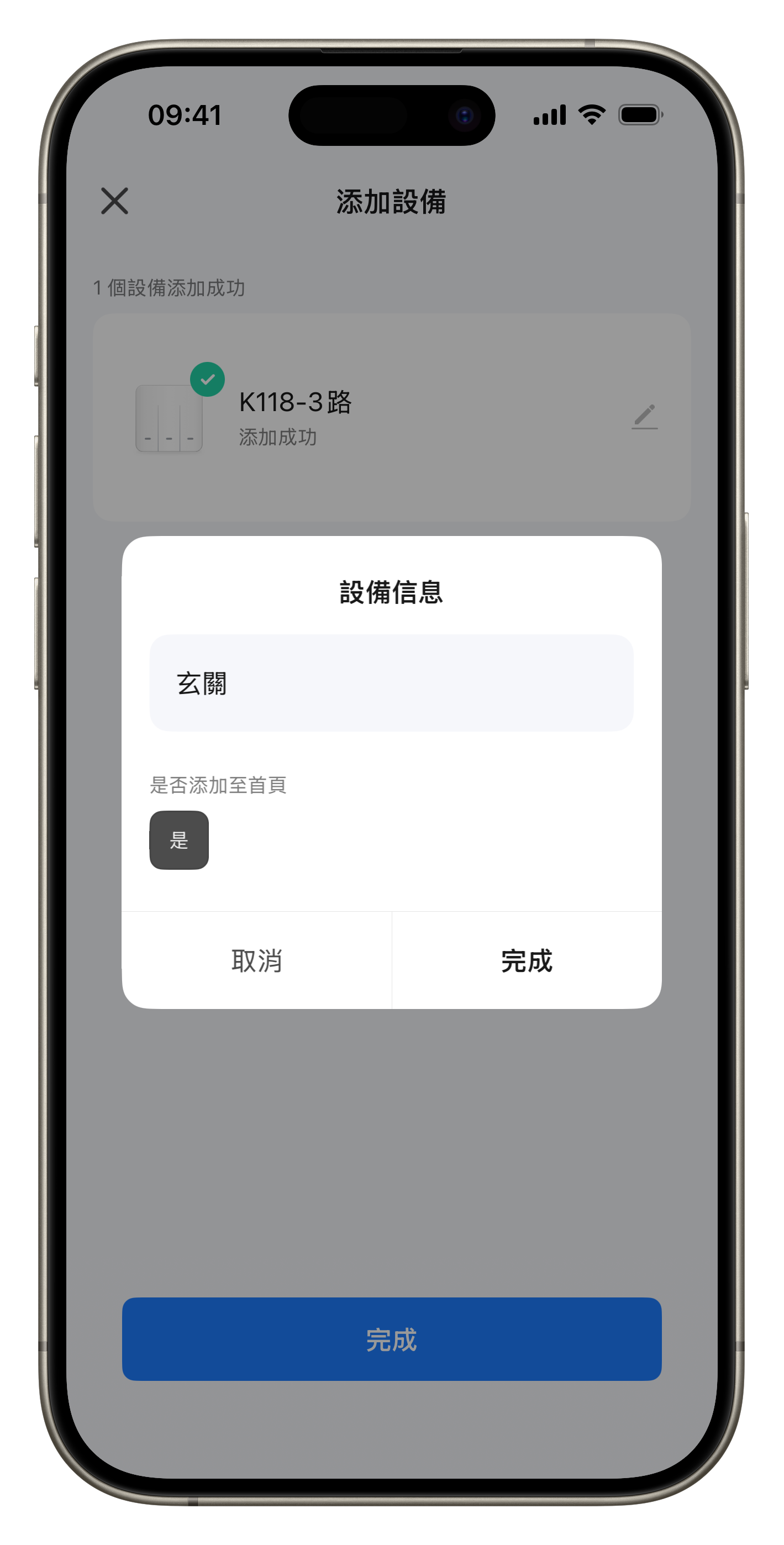The height and width of the screenshot is (1545, 784).
Task: Cancel the 設備信息 dialog with 取消
Action: click(257, 961)
